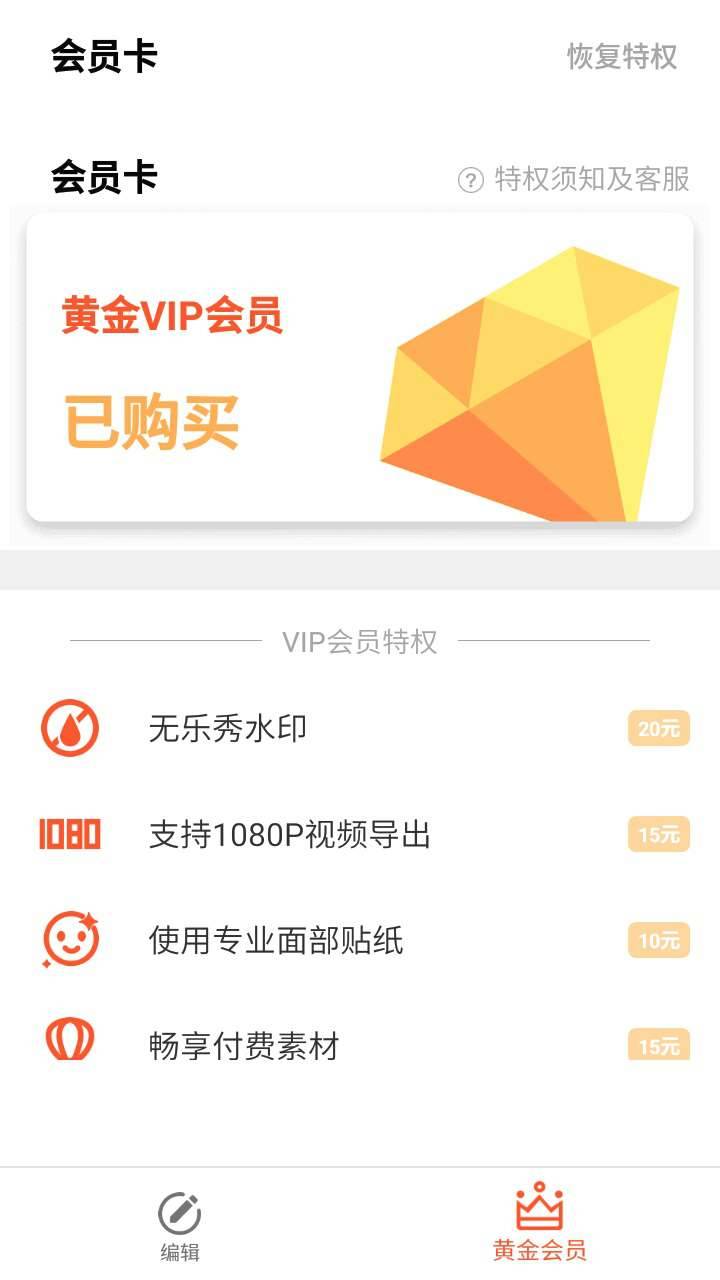720x1280 pixels.
Task: Open 特权须知及客服 help link
Action: 575,179
